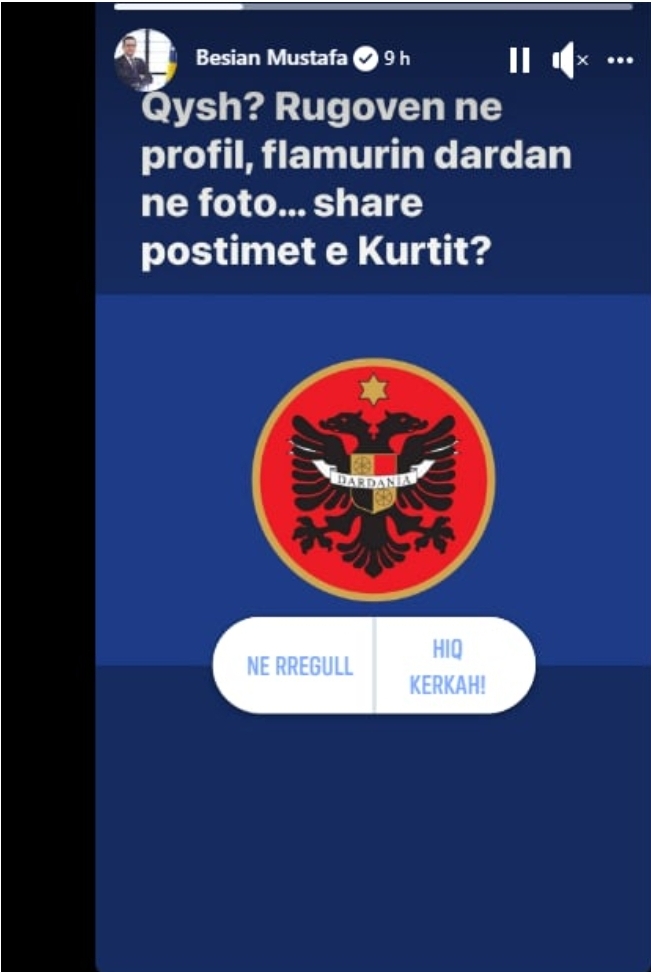This screenshot has width=651, height=972.
Task: Open the story overflow menu
Action: coord(620,61)
